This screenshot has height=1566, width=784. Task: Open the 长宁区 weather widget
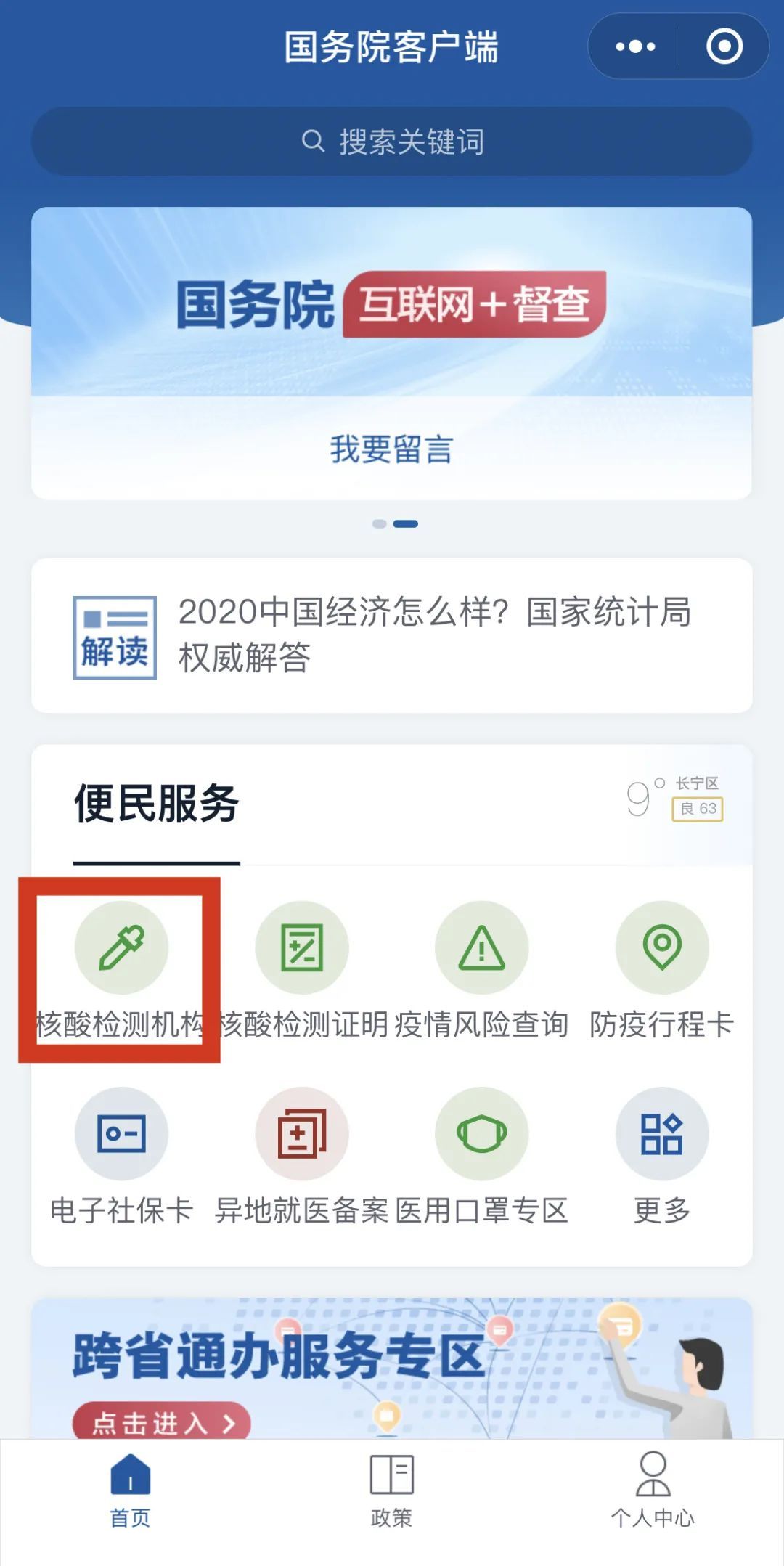[675, 798]
